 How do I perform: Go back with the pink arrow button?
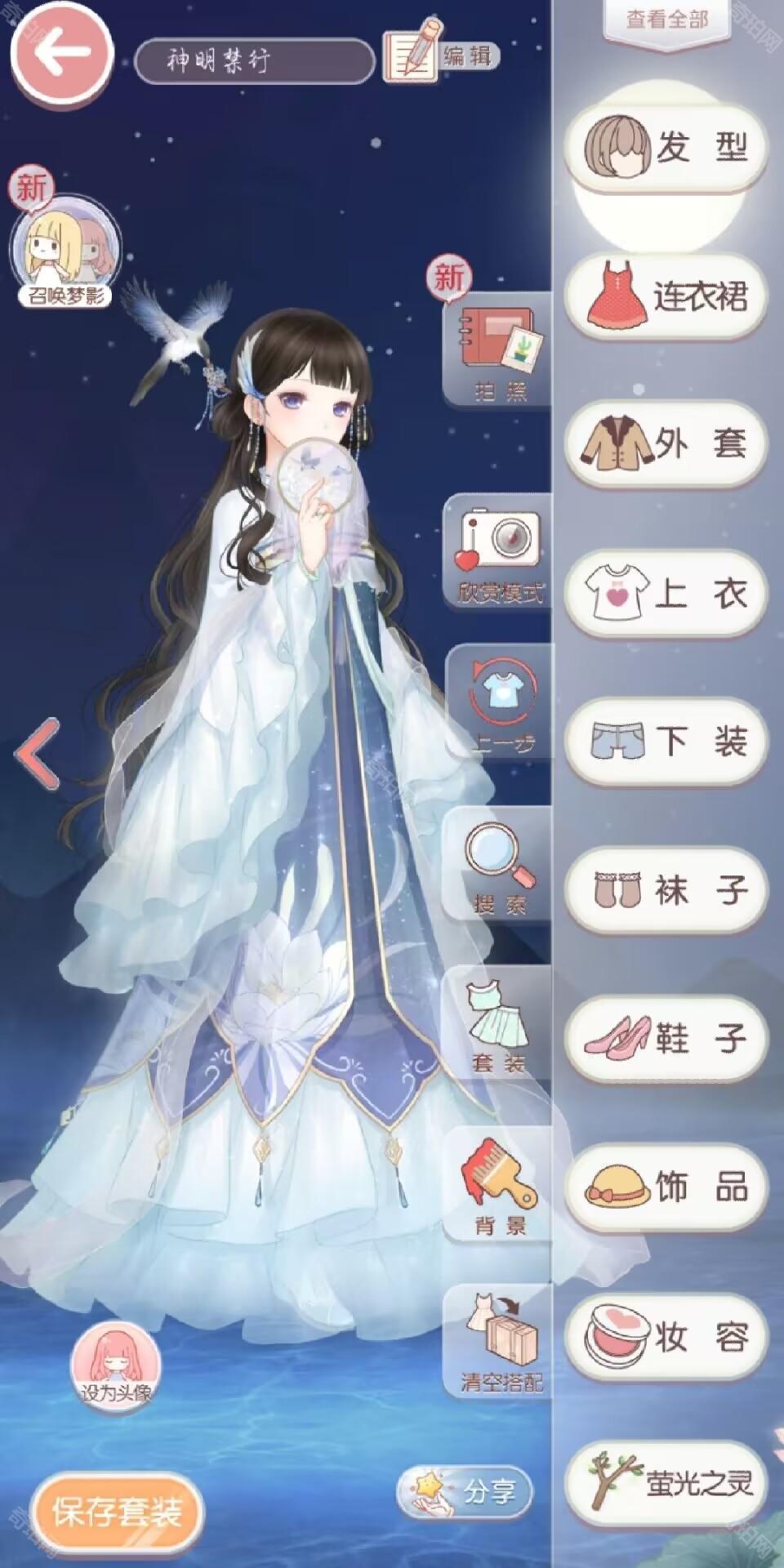[61, 53]
